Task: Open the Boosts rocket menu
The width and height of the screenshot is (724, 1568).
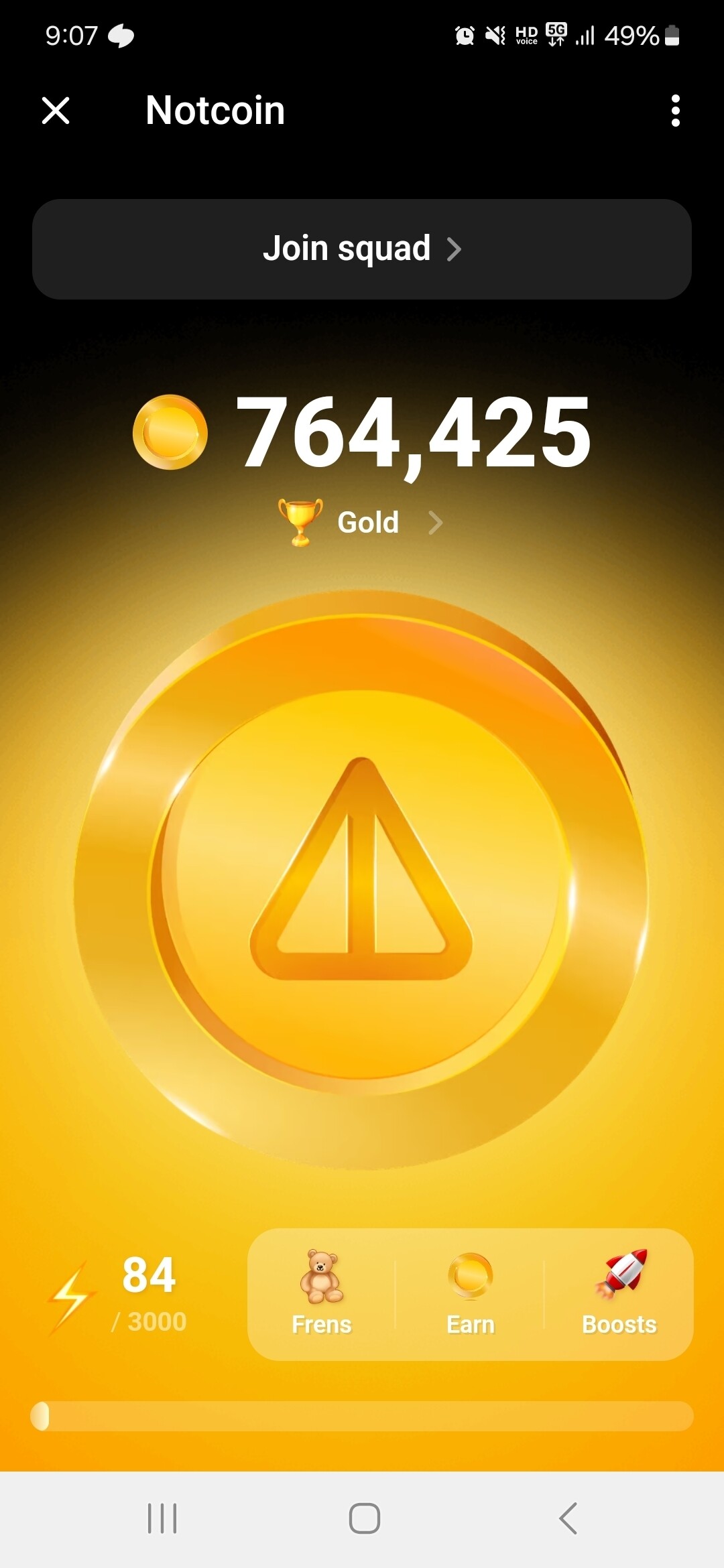Action: point(619,1293)
